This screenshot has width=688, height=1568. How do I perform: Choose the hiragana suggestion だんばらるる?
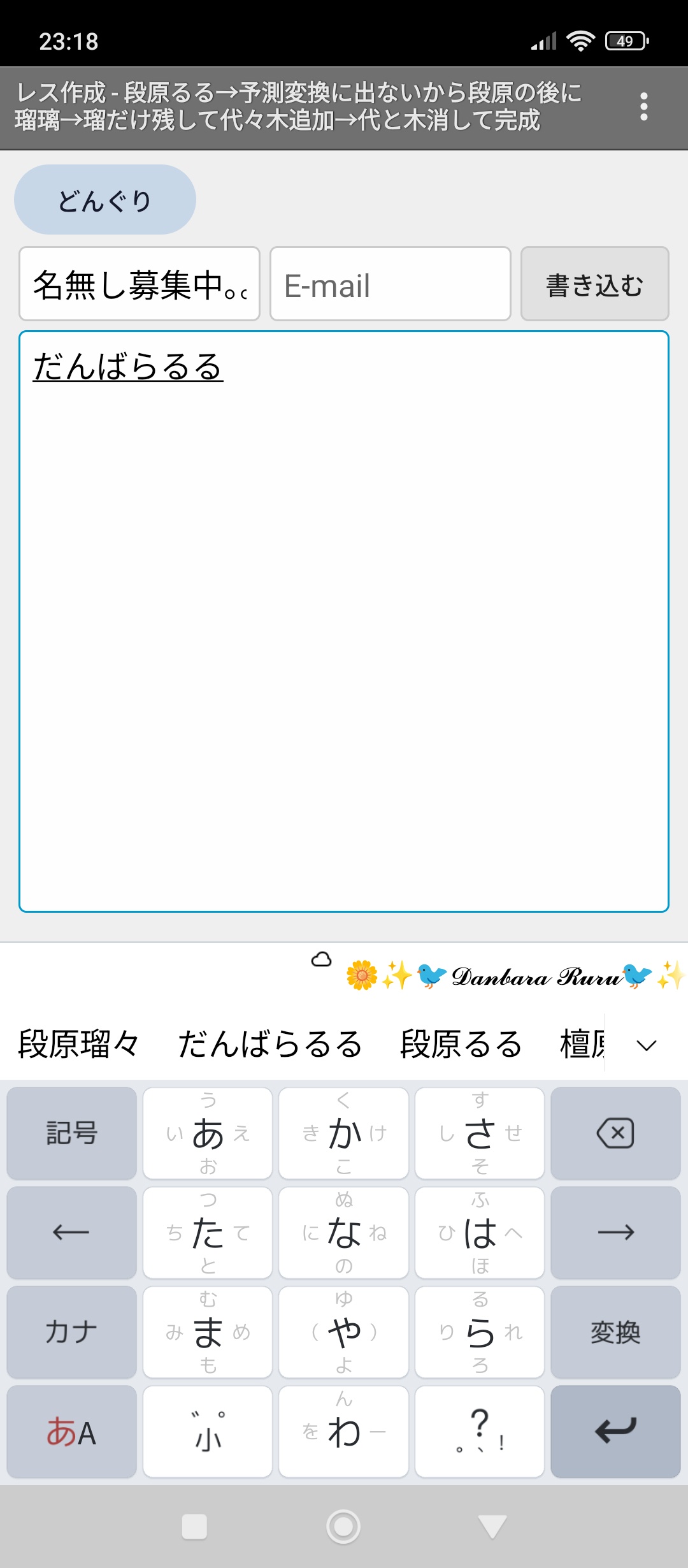pos(270,1044)
